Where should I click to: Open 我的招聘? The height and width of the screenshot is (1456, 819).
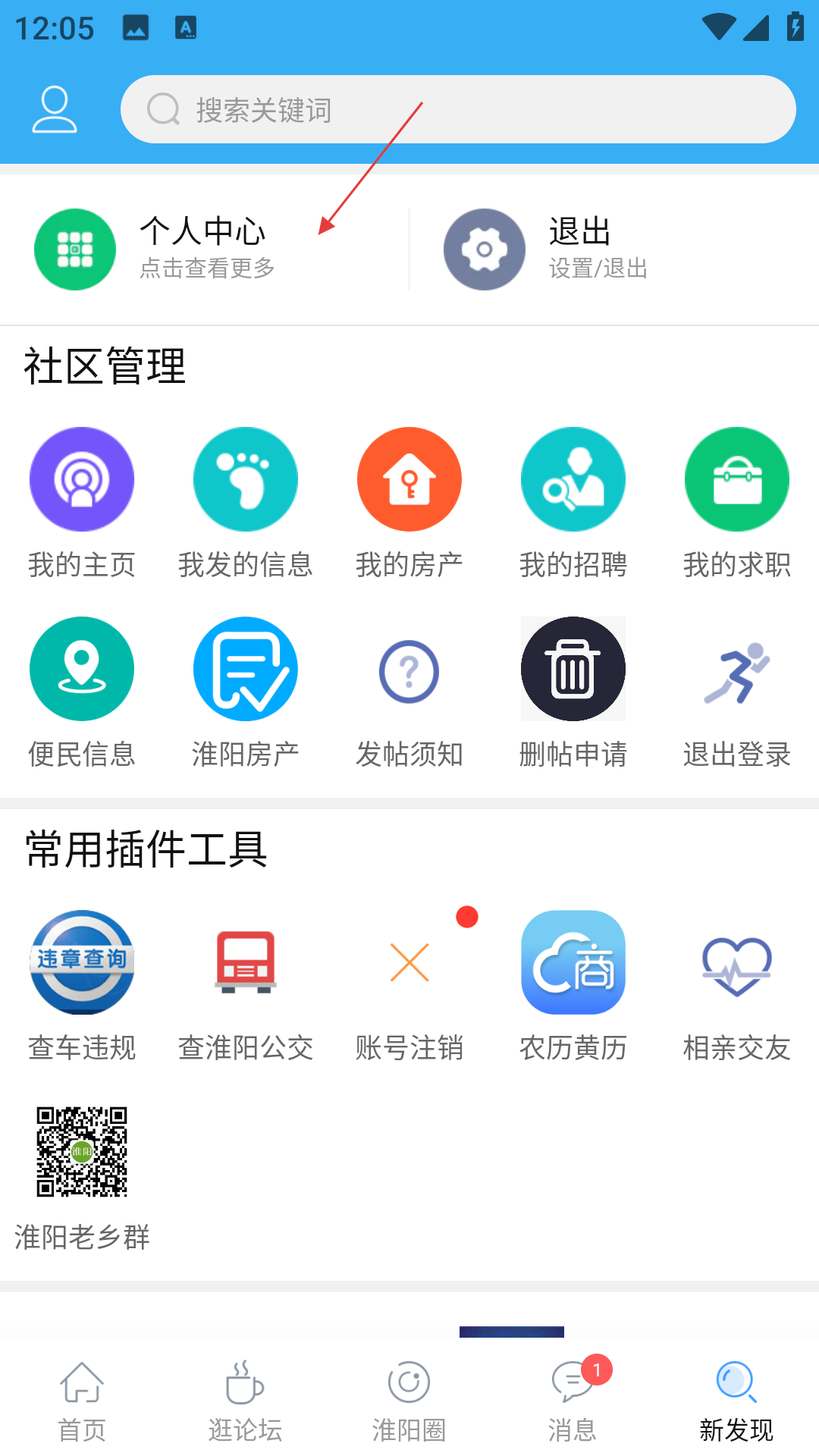(x=573, y=504)
